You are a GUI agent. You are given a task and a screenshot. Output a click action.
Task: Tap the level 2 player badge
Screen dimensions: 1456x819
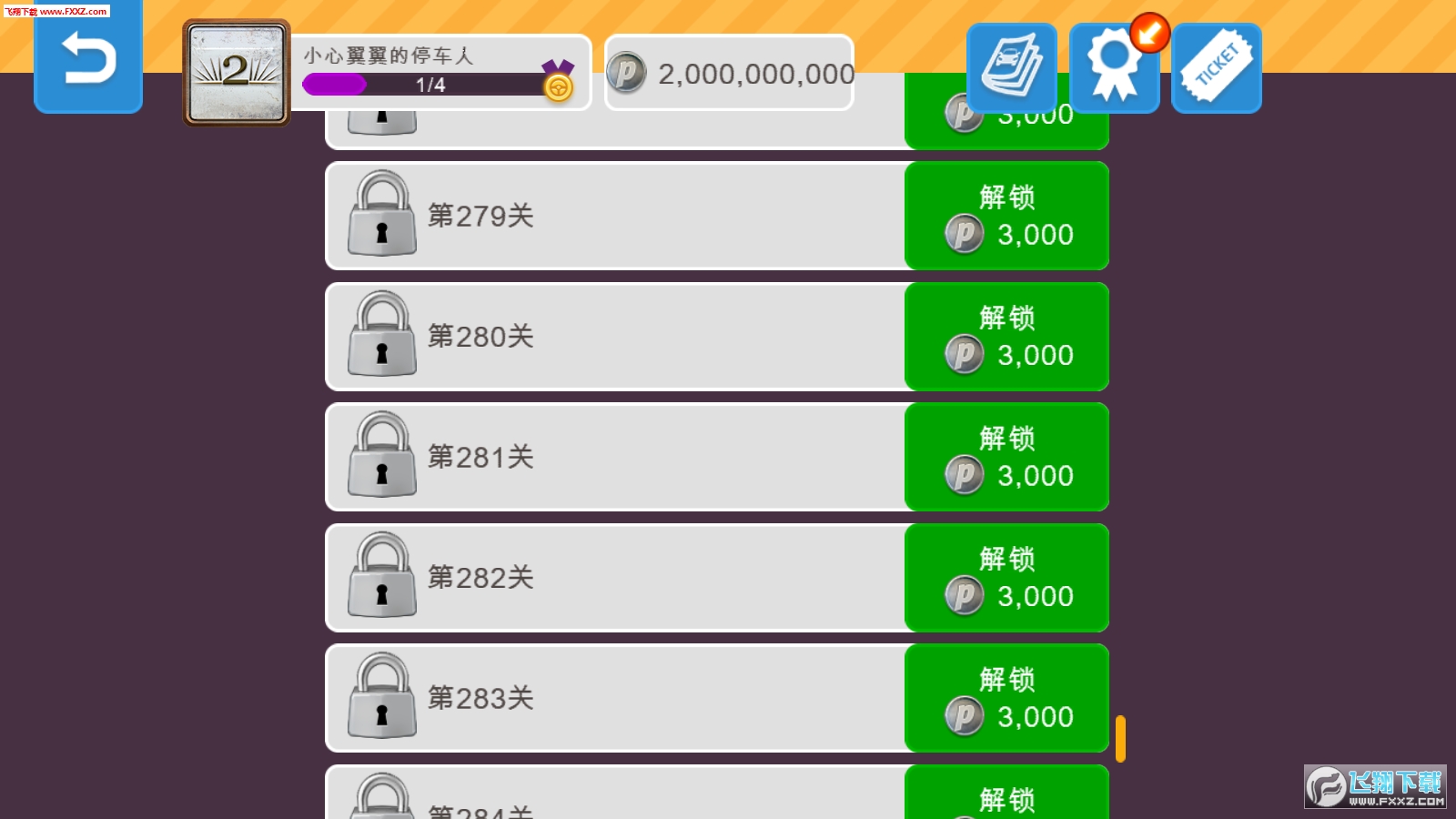237,72
